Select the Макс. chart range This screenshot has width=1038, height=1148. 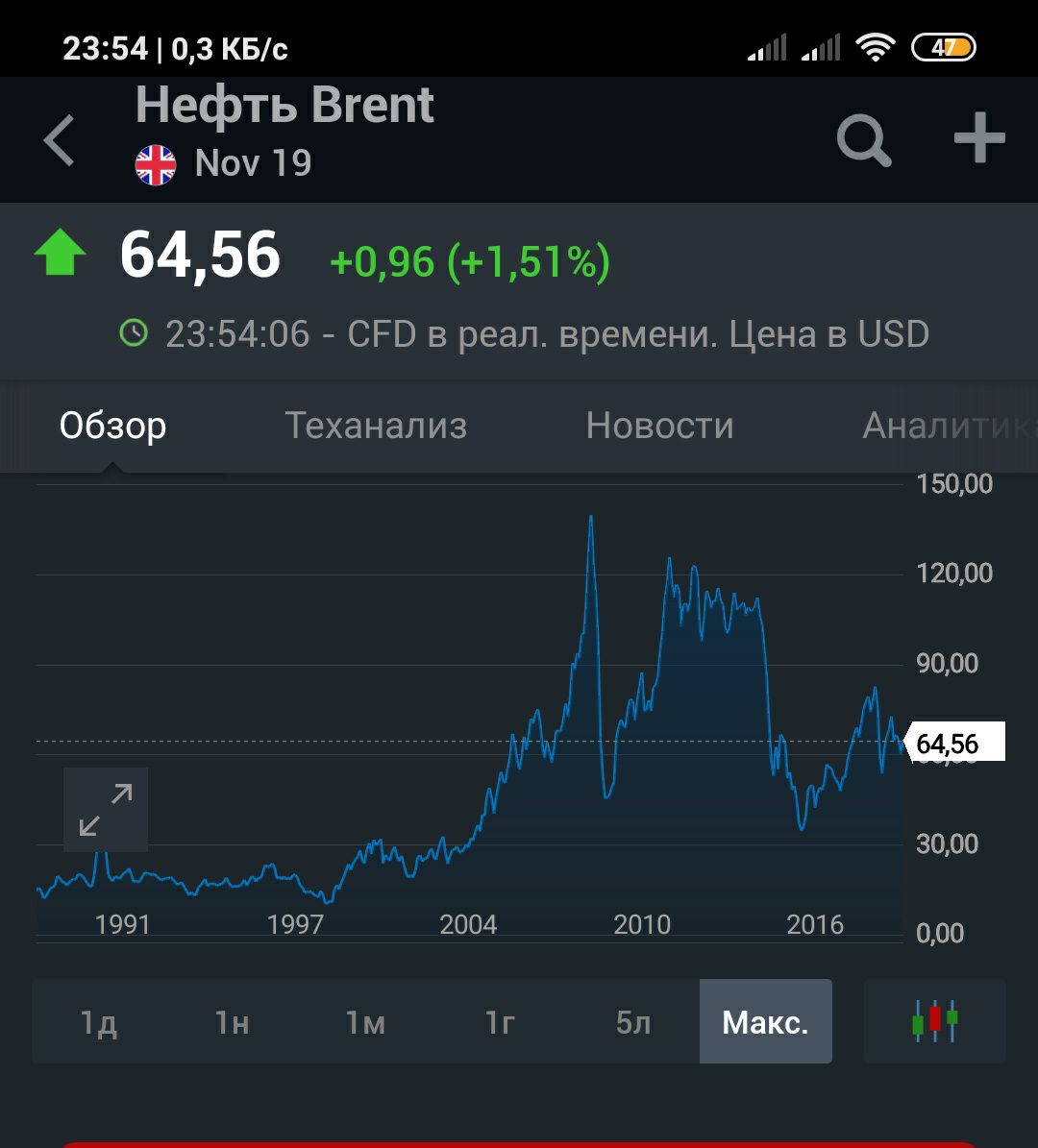[765, 1022]
